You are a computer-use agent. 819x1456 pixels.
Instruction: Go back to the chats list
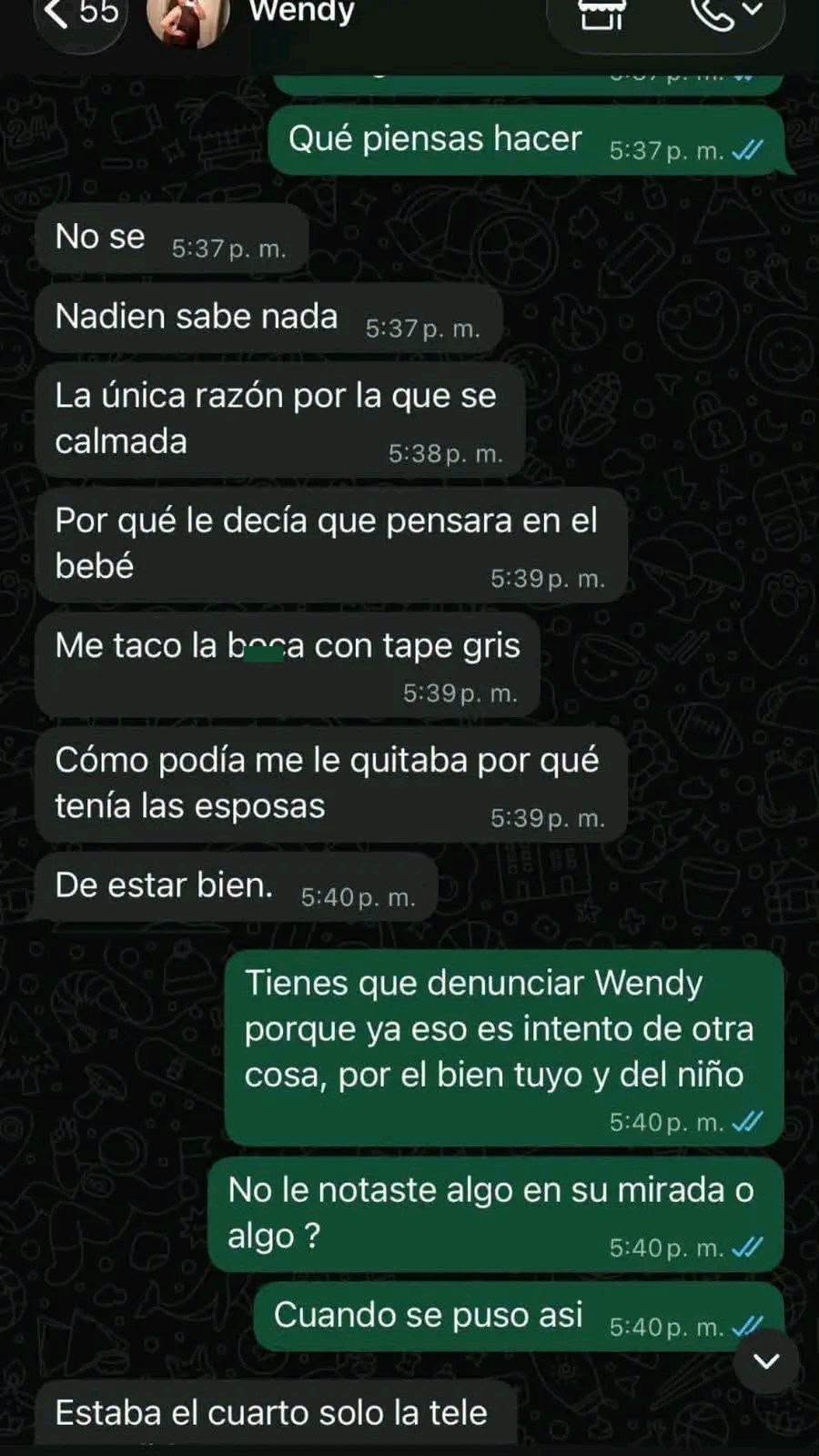click(x=80, y=15)
